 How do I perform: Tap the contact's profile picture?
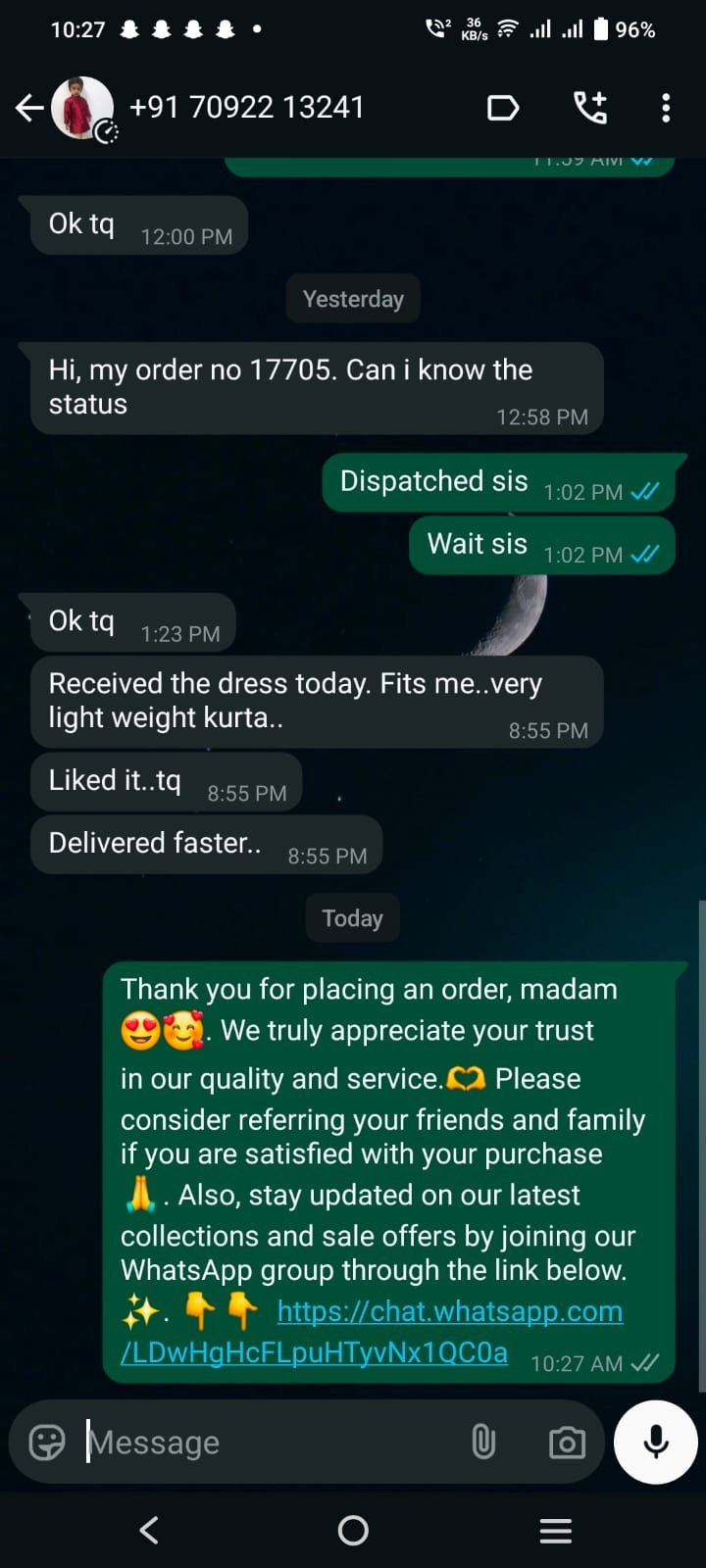(x=83, y=108)
